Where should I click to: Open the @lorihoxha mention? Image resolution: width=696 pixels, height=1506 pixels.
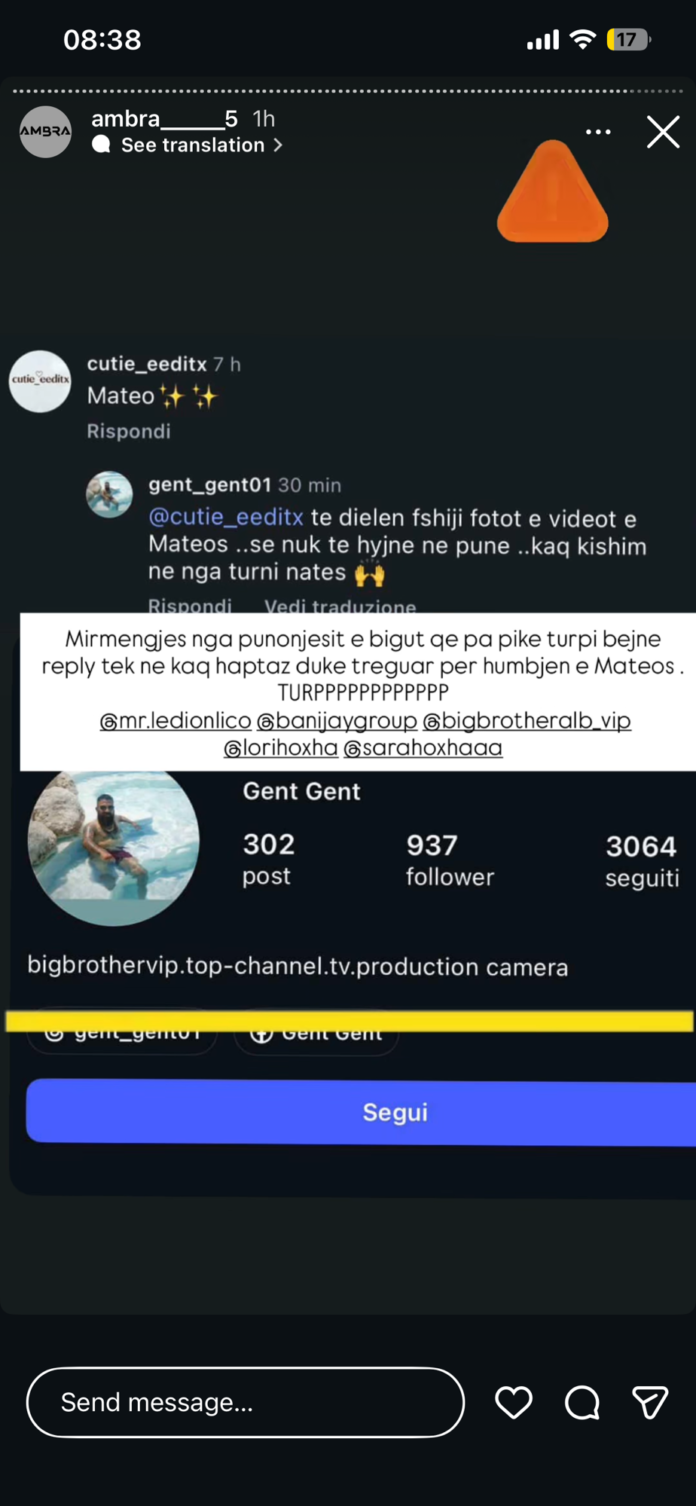[279, 748]
